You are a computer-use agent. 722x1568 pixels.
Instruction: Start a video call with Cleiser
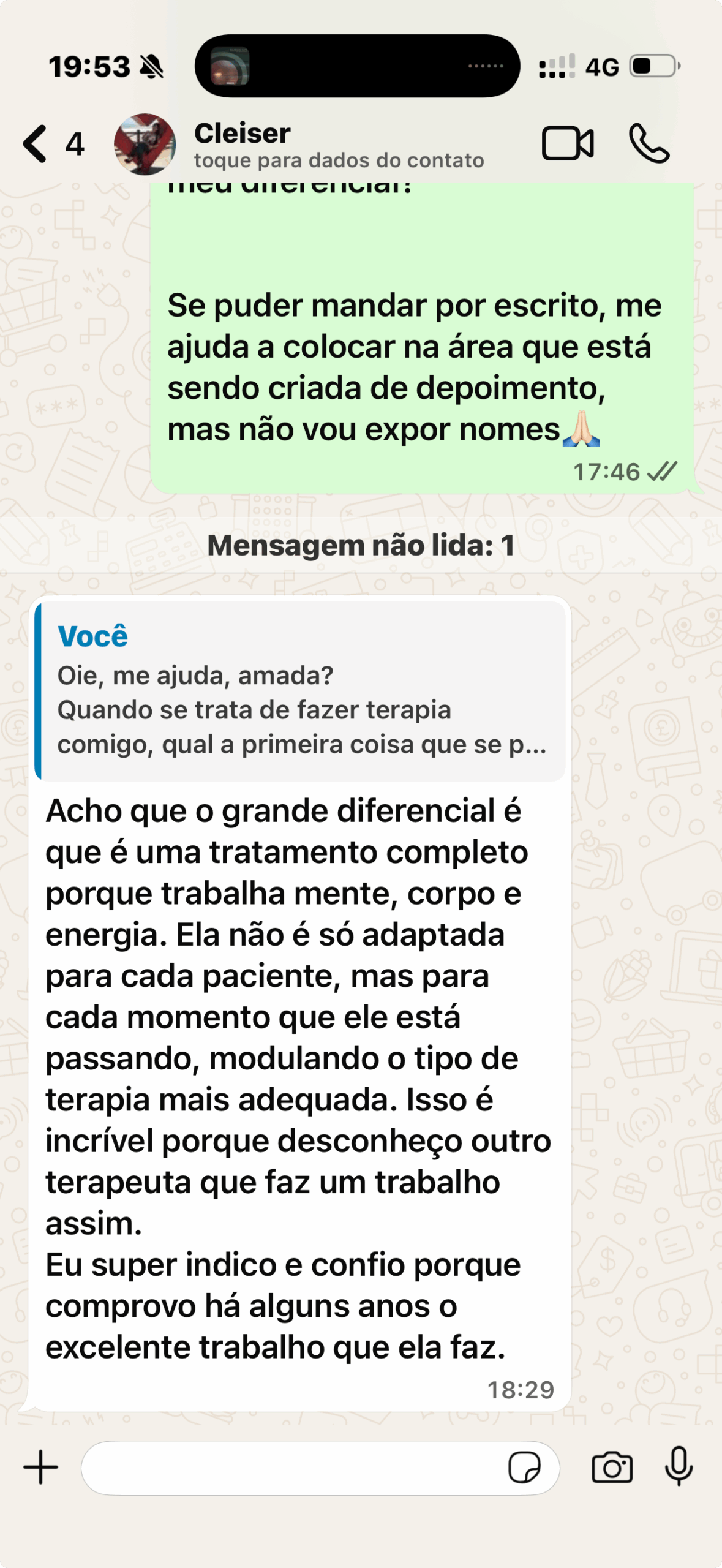[568, 144]
